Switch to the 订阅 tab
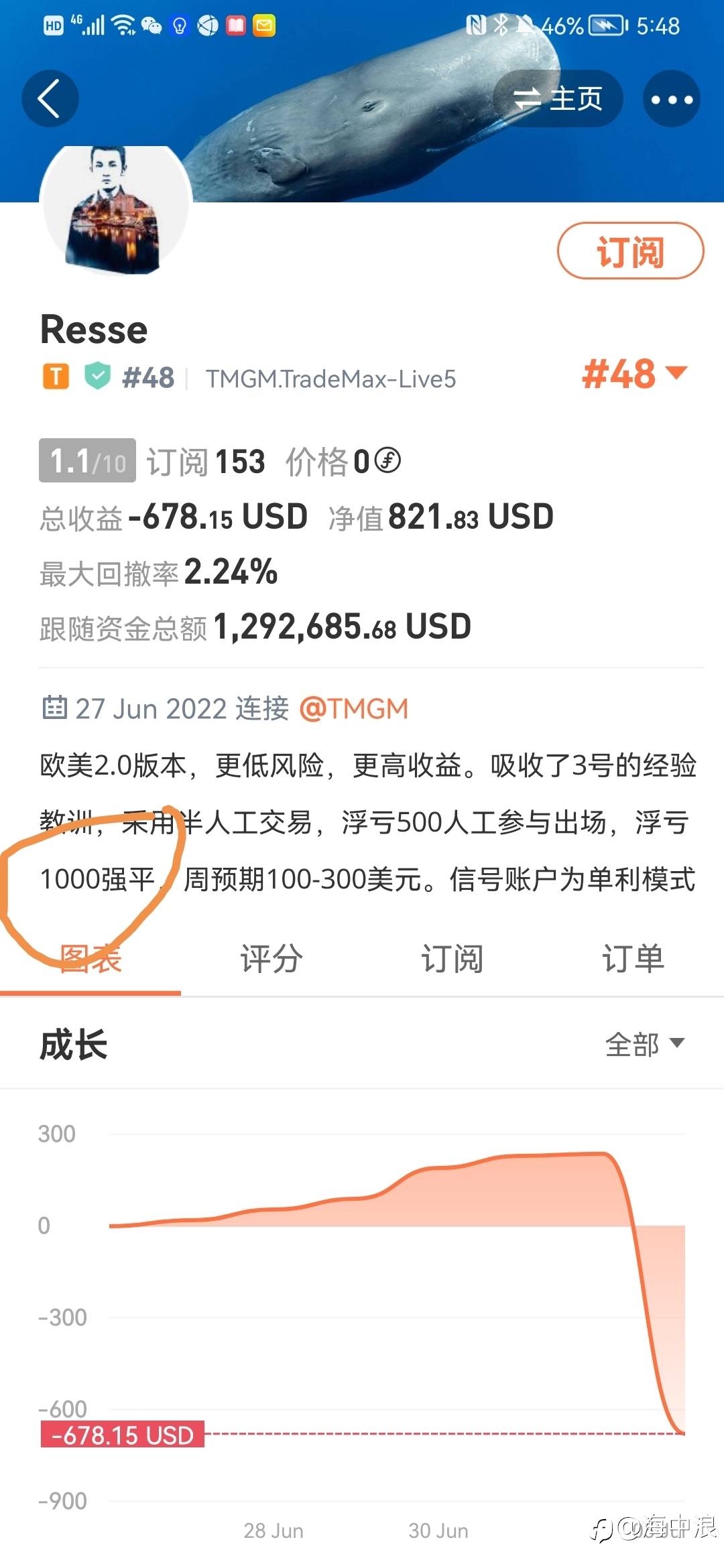Viewport: 724px width, 1568px height. click(x=452, y=958)
